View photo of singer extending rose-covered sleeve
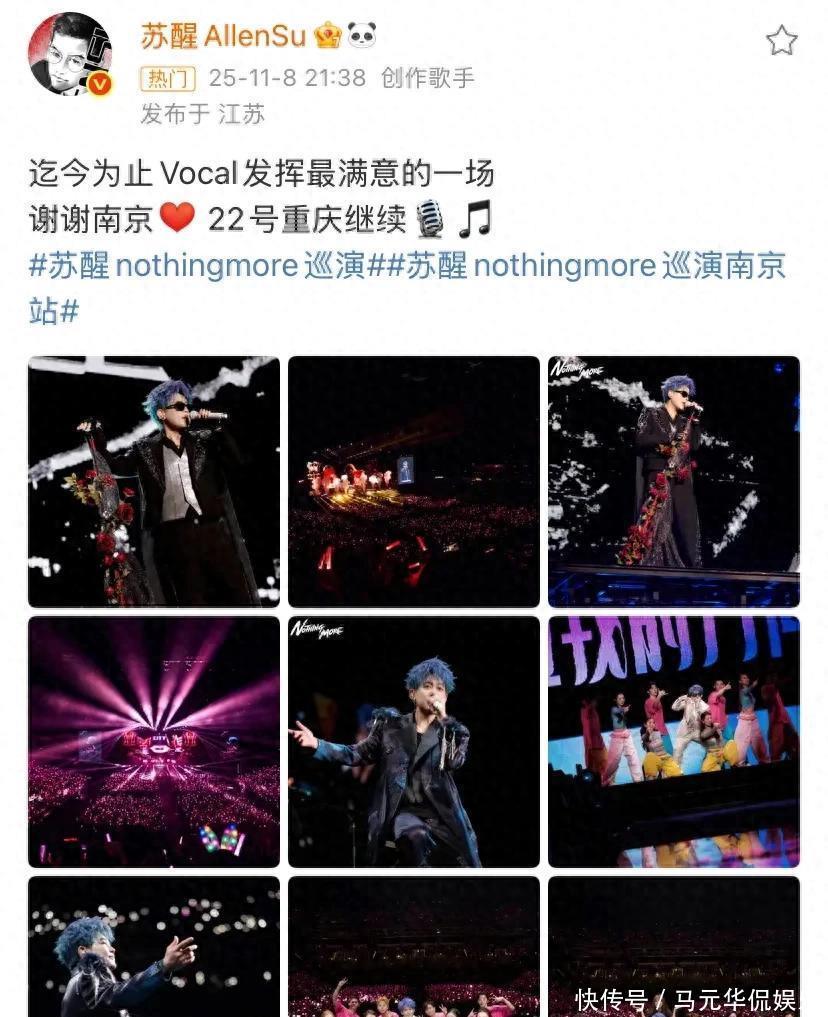 [x=154, y=482]
